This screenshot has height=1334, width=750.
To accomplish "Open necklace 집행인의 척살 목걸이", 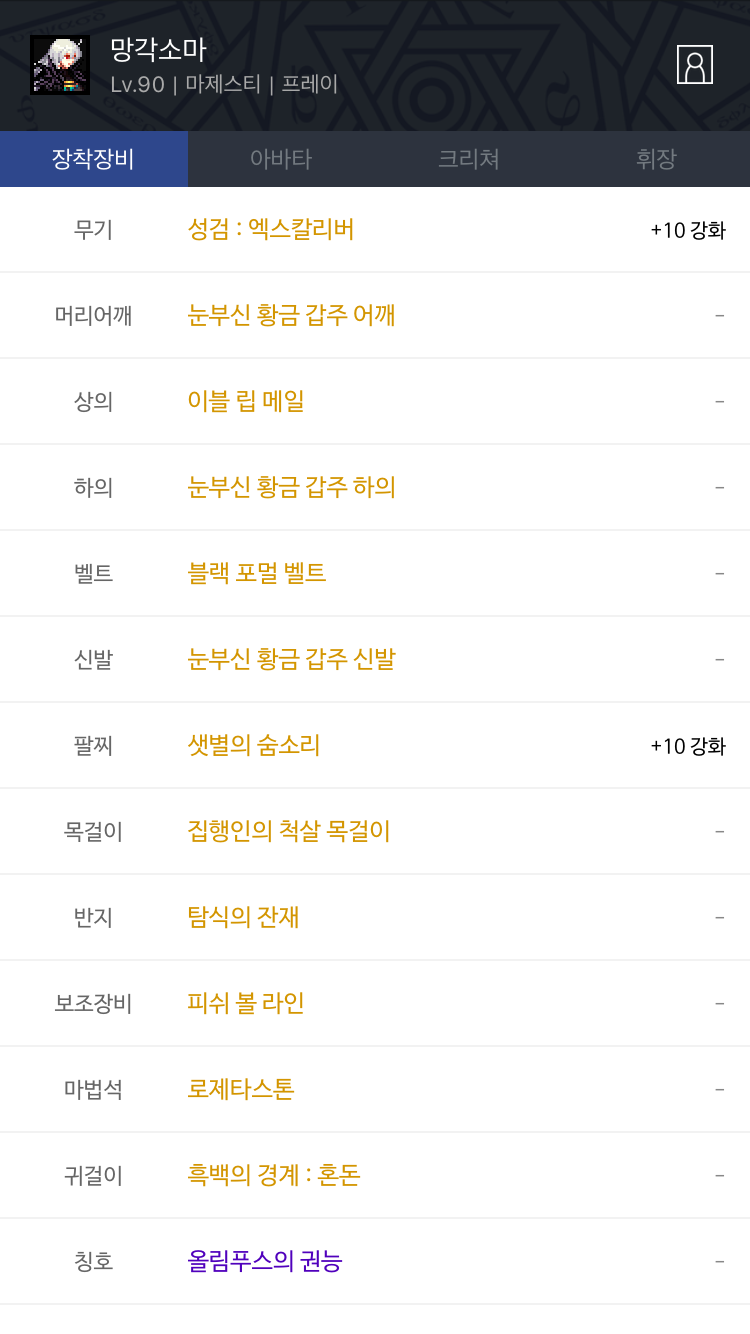I will pos(289,831).
